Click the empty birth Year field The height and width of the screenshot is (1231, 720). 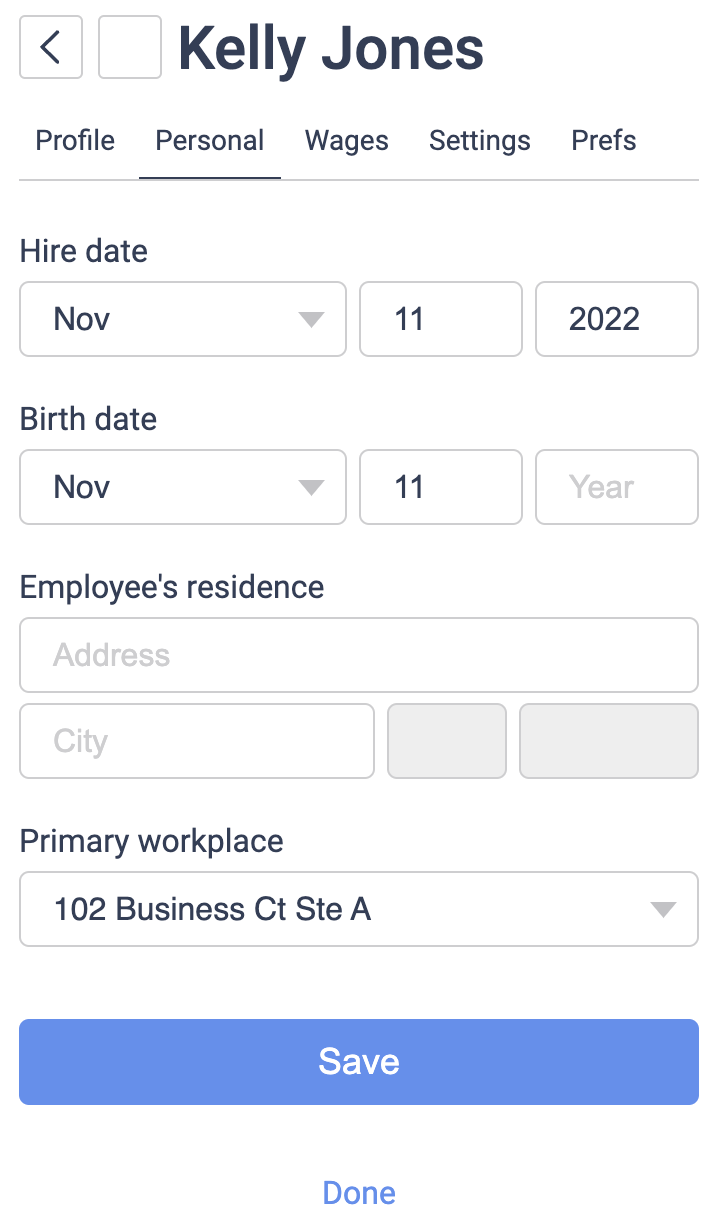[x=616, y=487]
